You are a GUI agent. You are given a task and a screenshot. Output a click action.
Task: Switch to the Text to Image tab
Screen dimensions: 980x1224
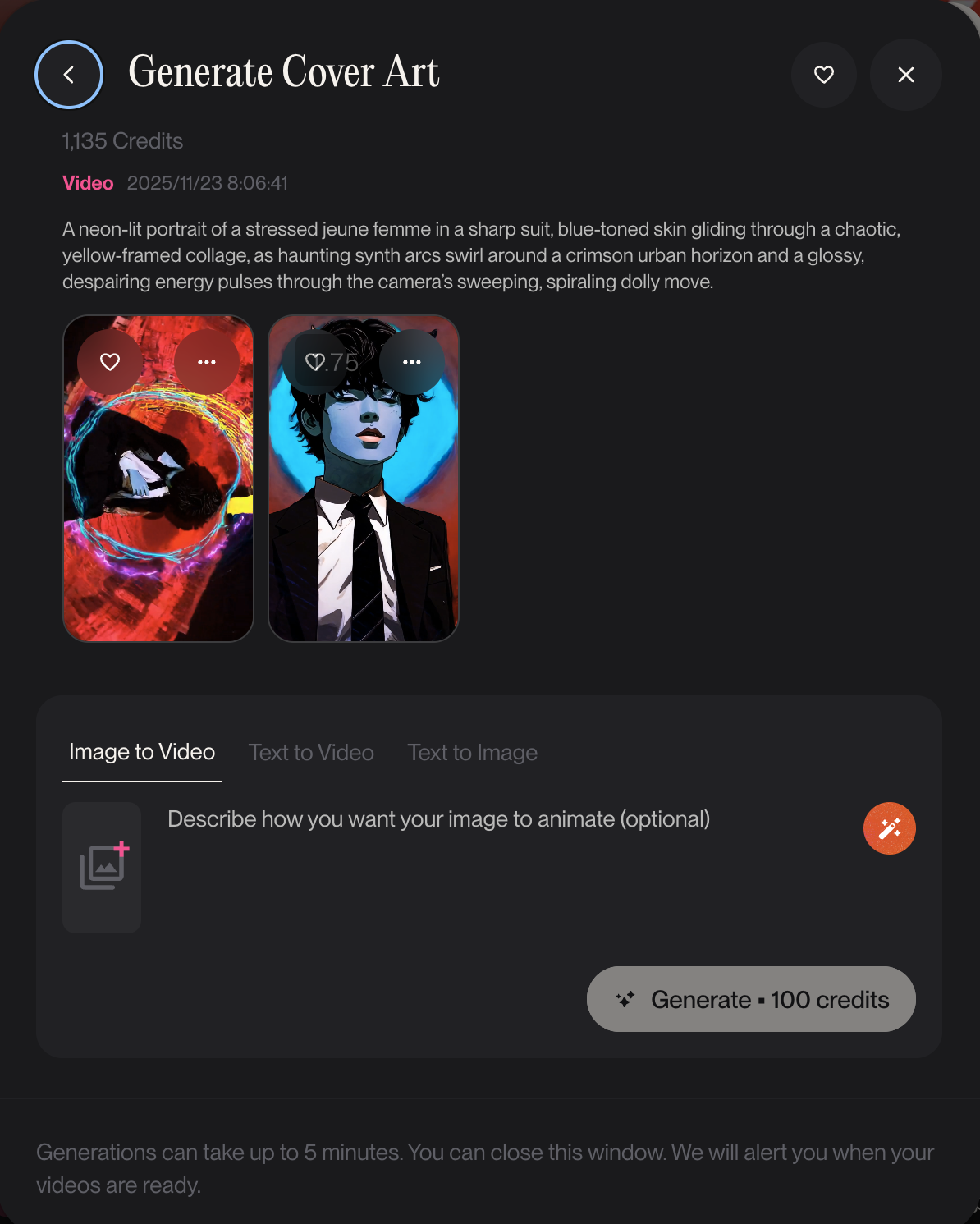click(472, 753)
